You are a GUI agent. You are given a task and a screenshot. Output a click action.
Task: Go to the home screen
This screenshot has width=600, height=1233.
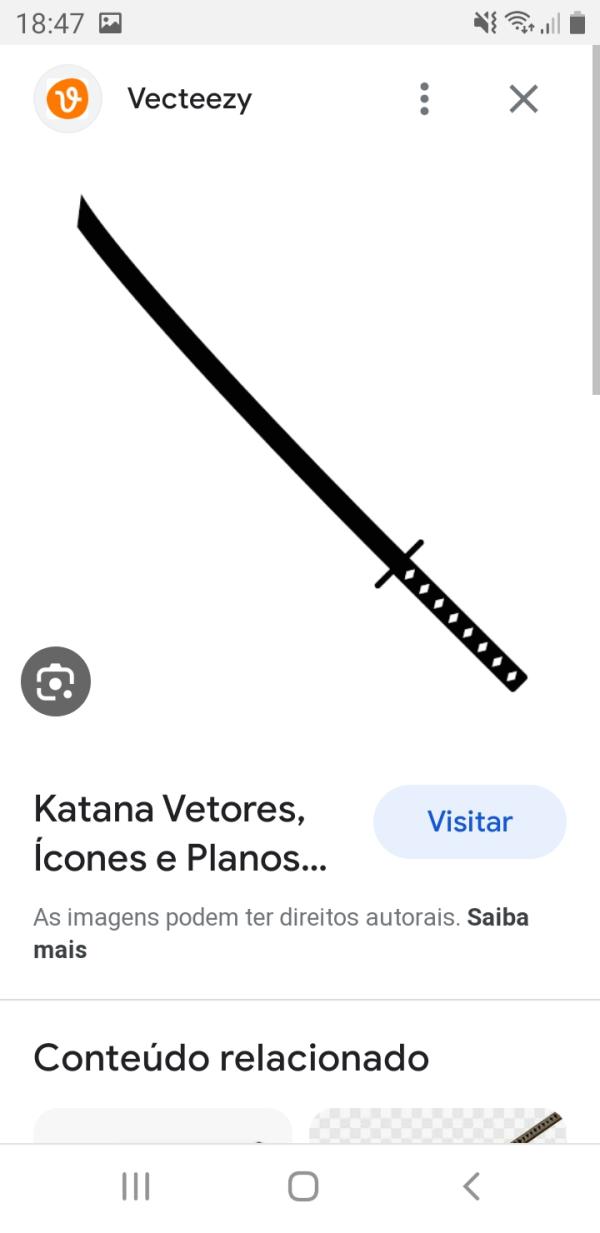[302, 1186]
